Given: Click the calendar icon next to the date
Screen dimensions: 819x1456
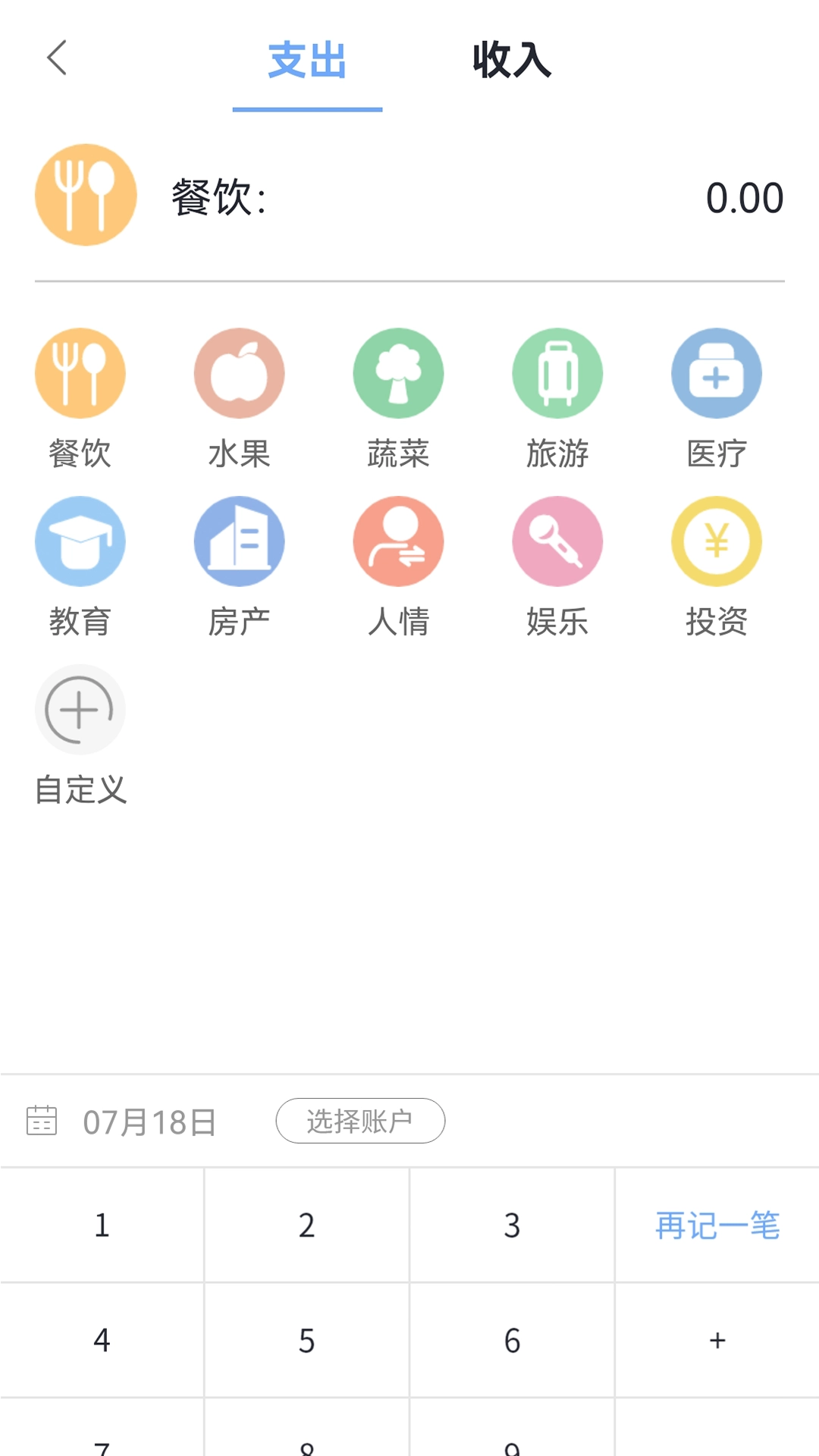Looking at the screenshot, I should tap(43, 1121).
